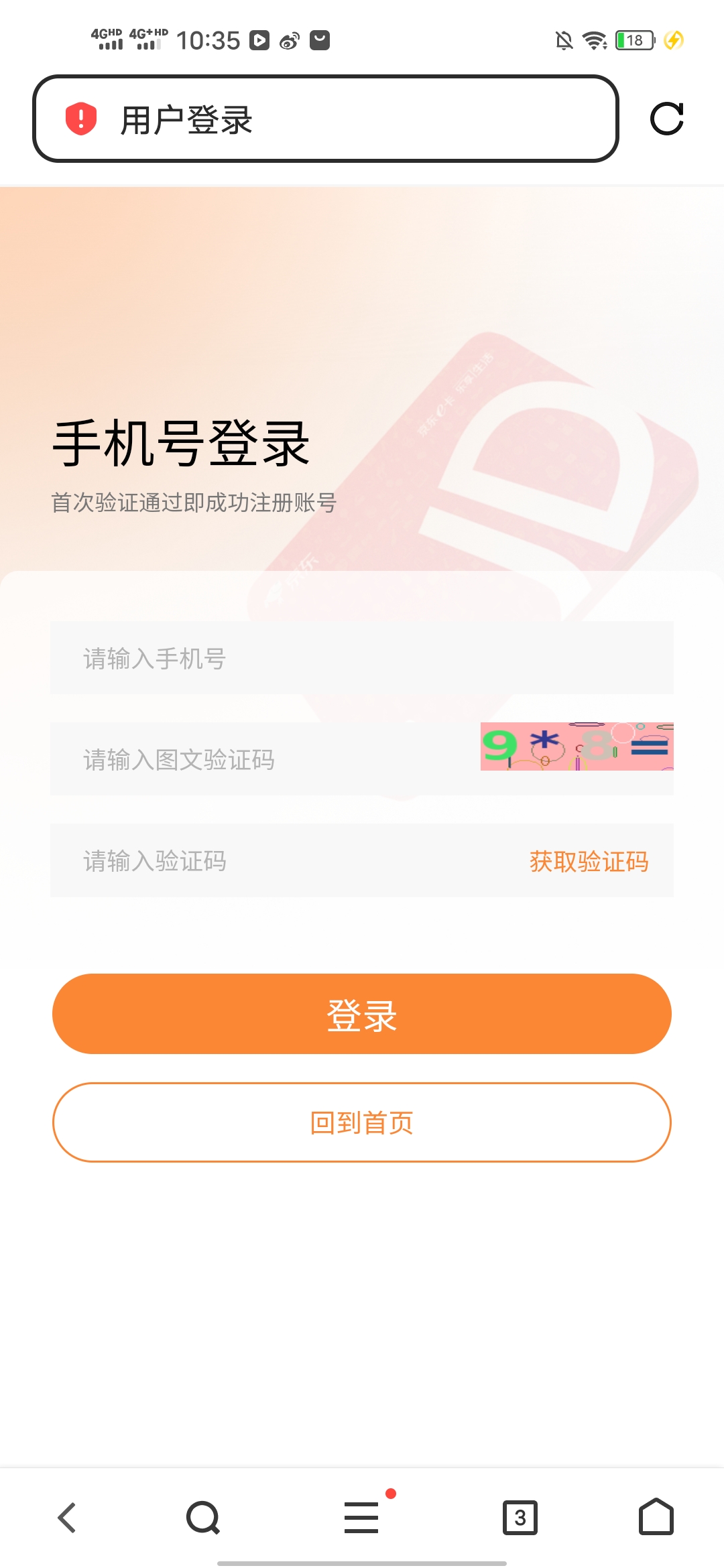Image resolution: width=724 pixels, height=1568 pixels.
Task: Open the site security shield icon
Action: click(81, 119)
